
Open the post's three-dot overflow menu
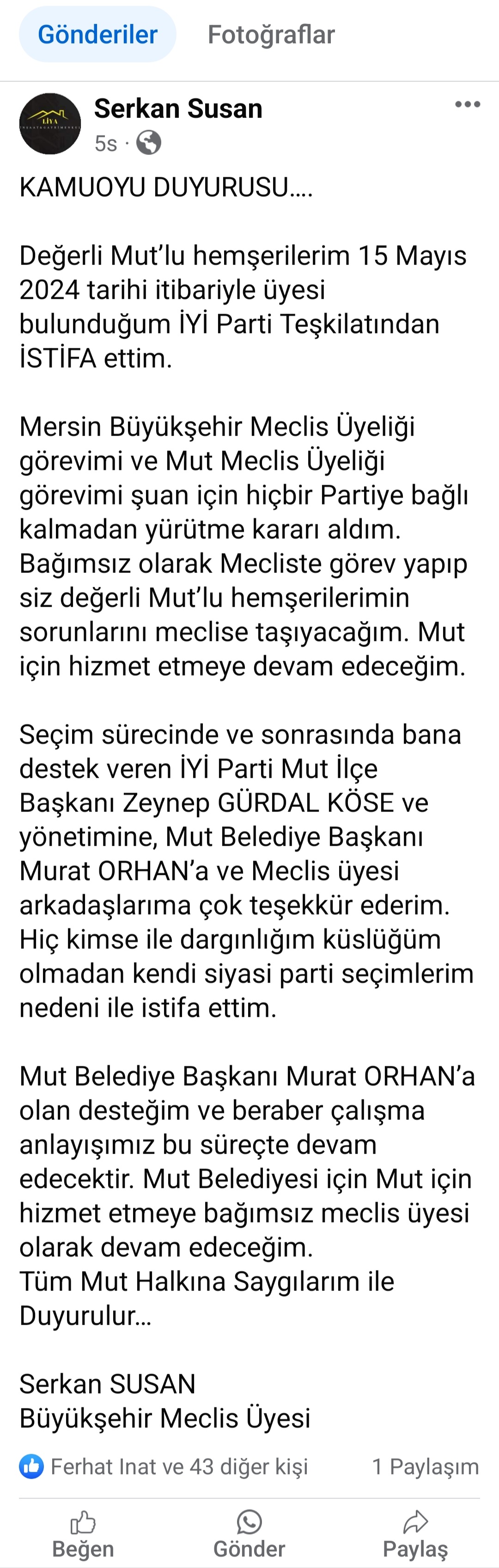(468, 105)
